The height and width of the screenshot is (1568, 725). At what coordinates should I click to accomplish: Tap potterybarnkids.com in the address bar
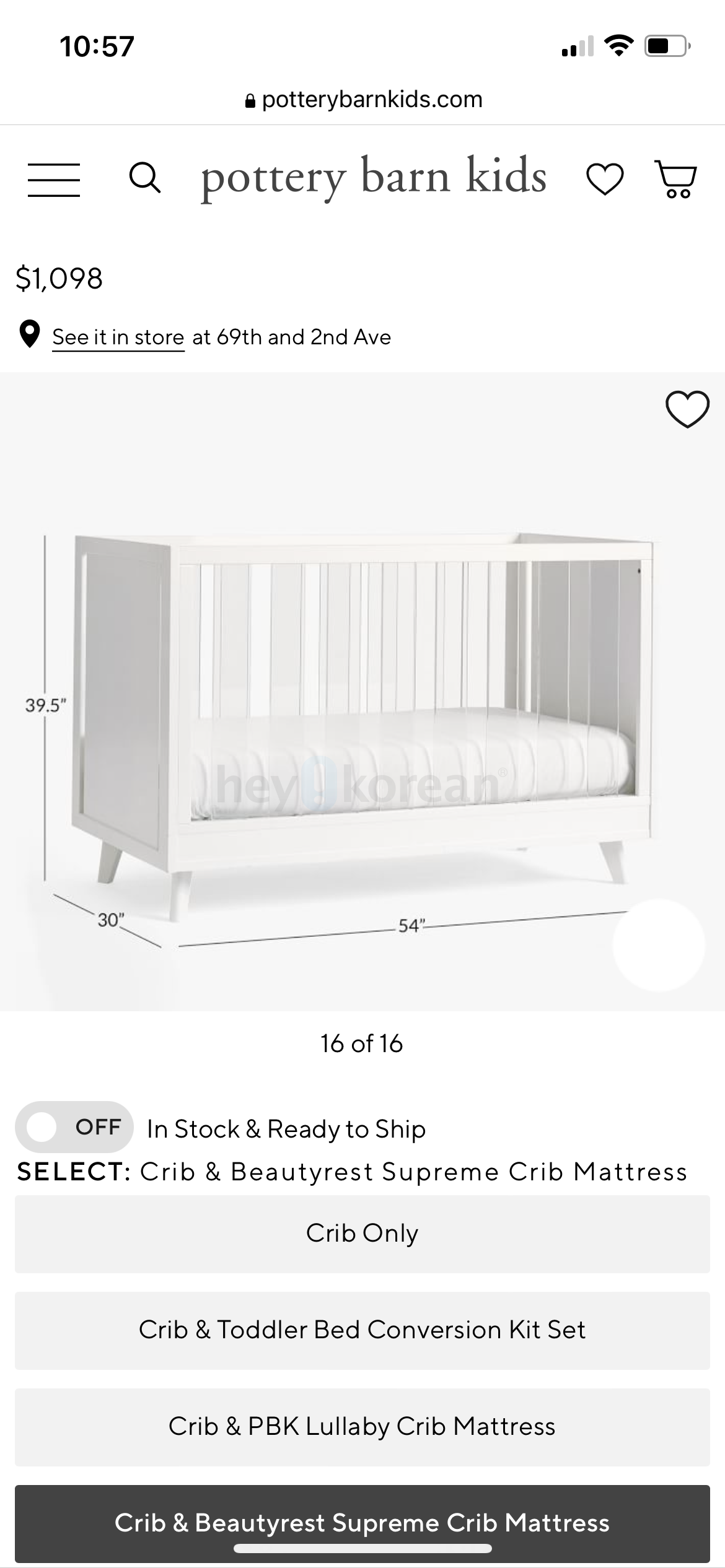click(x=371, y=100)
